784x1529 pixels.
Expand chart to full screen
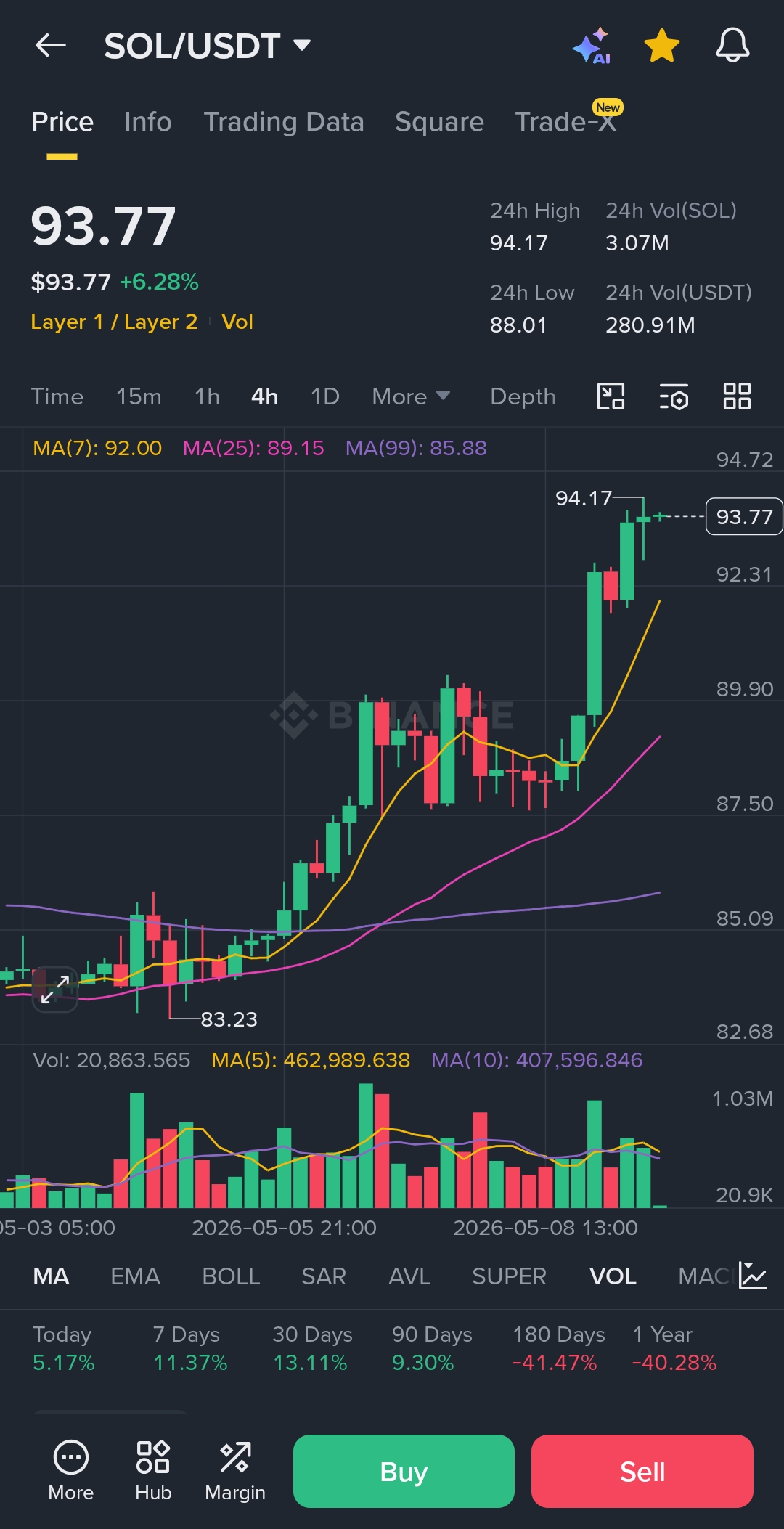coord(55,989)
